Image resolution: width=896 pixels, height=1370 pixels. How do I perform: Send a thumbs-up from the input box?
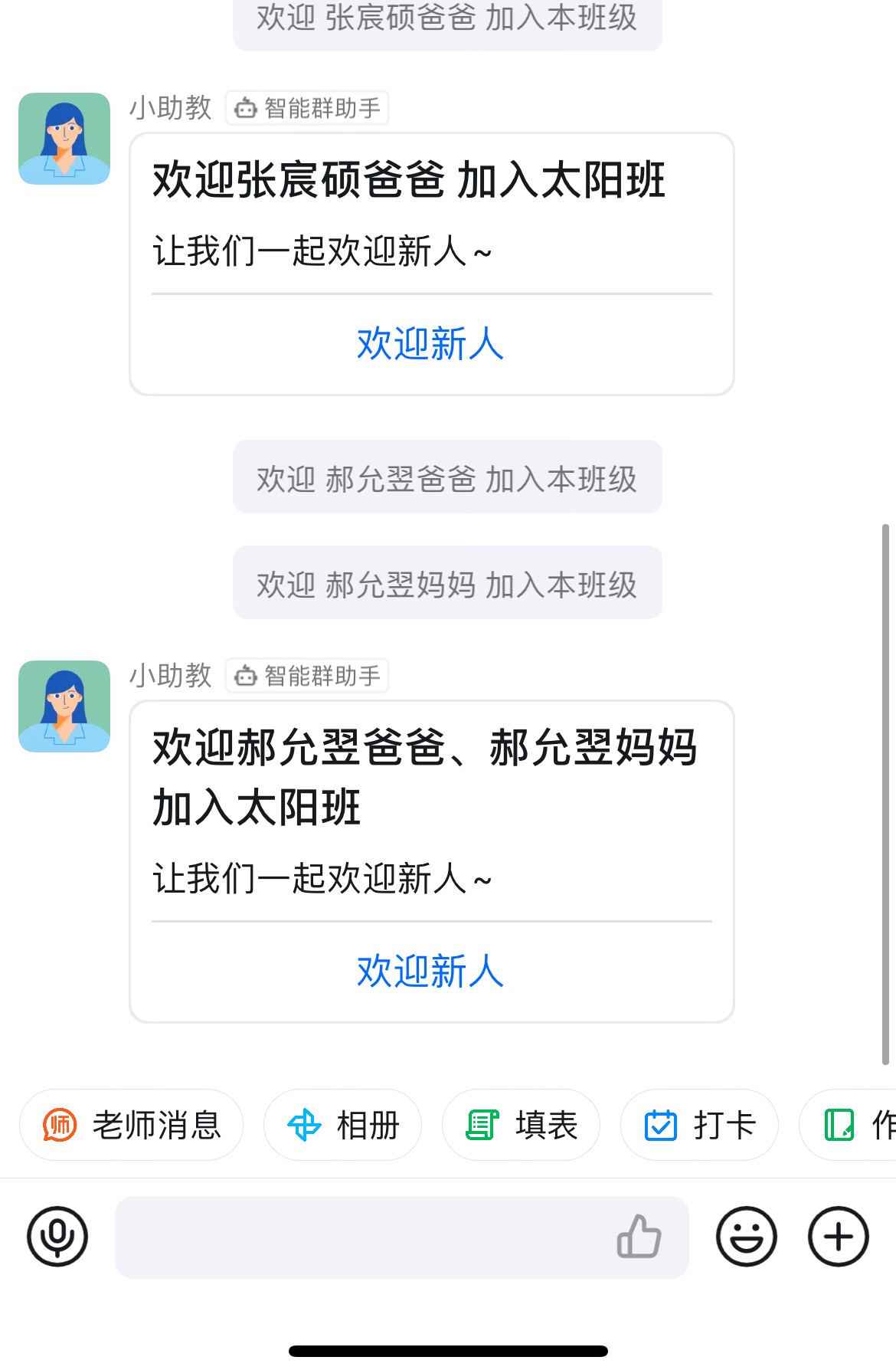click(x=639, y=1236)
